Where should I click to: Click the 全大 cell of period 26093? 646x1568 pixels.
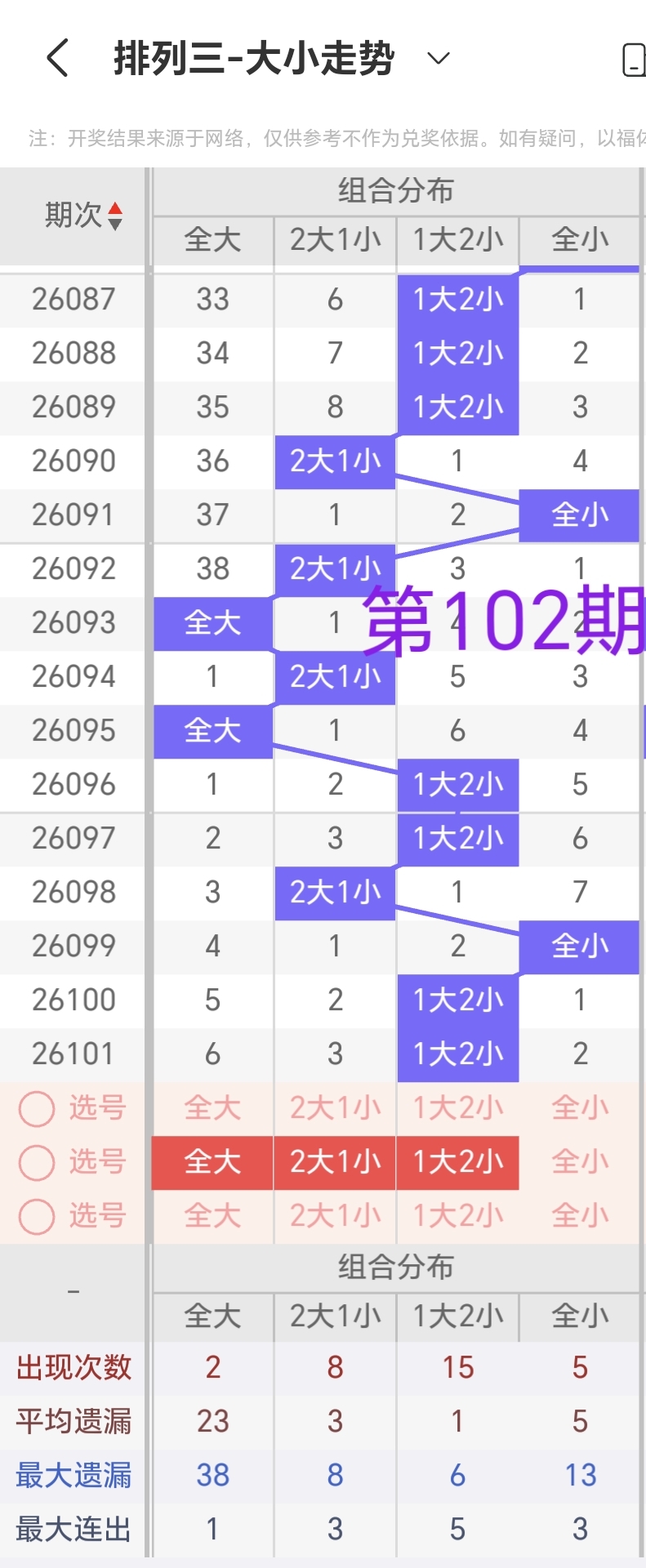[212, 623]
